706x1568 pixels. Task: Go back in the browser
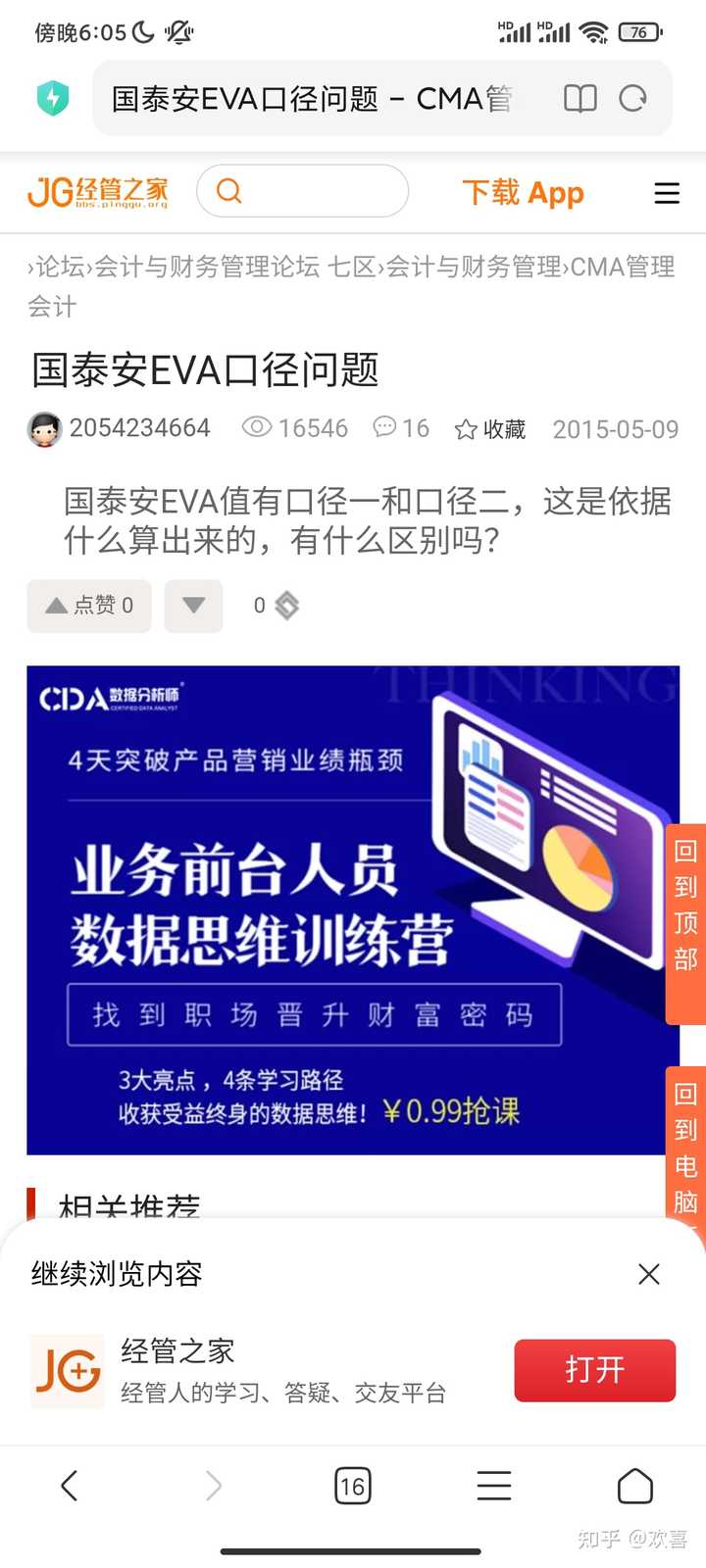[x=70, y=1486]
